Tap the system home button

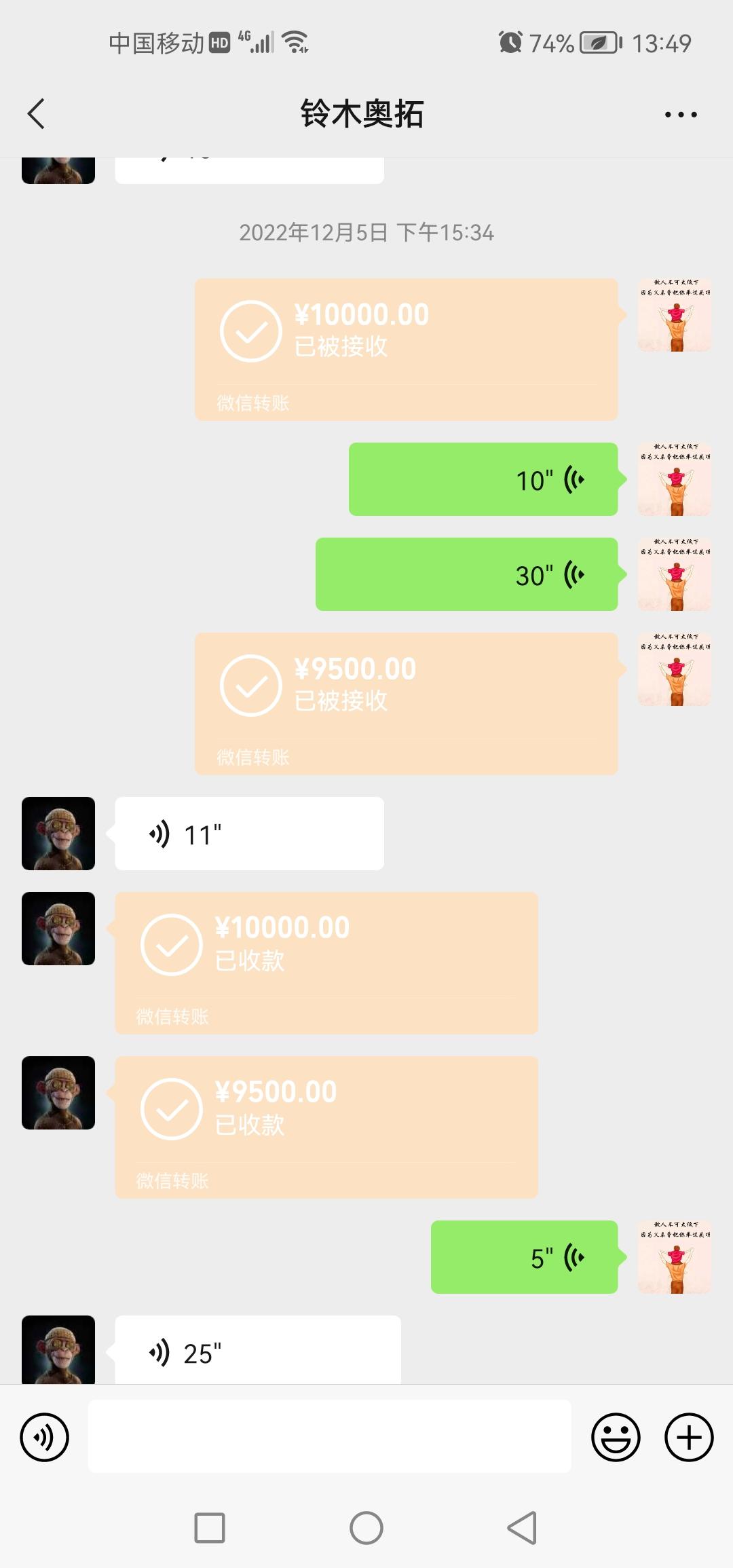pos(366,1528)
